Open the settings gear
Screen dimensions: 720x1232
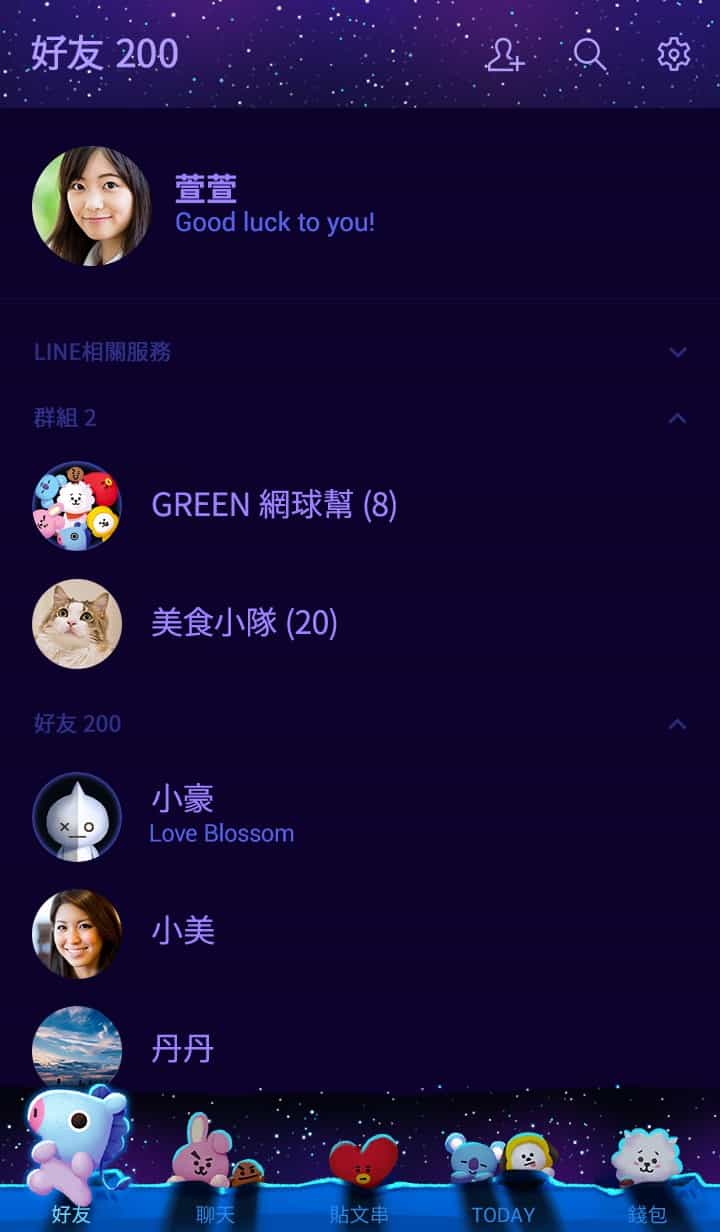pos(673,54)
